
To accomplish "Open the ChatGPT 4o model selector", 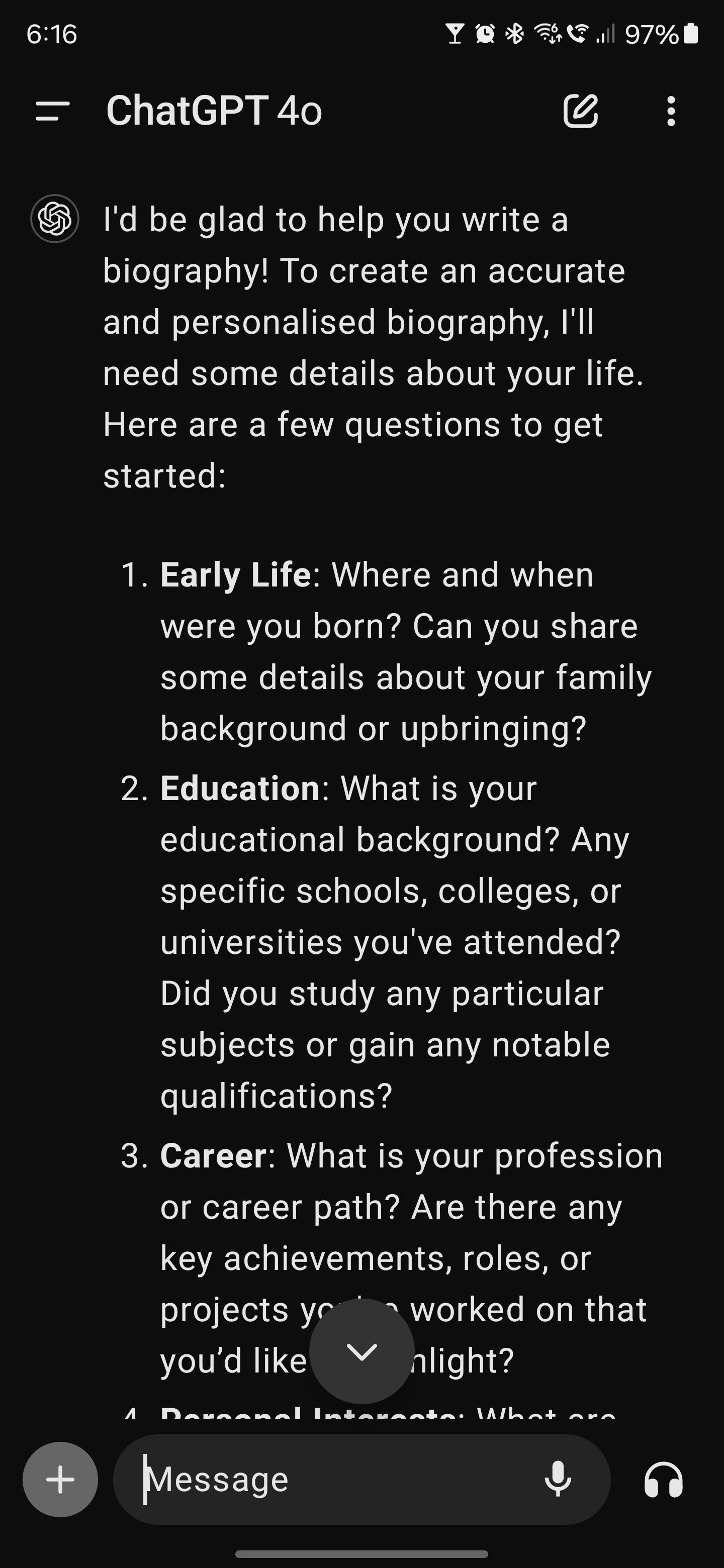I will tap(214, 111).
